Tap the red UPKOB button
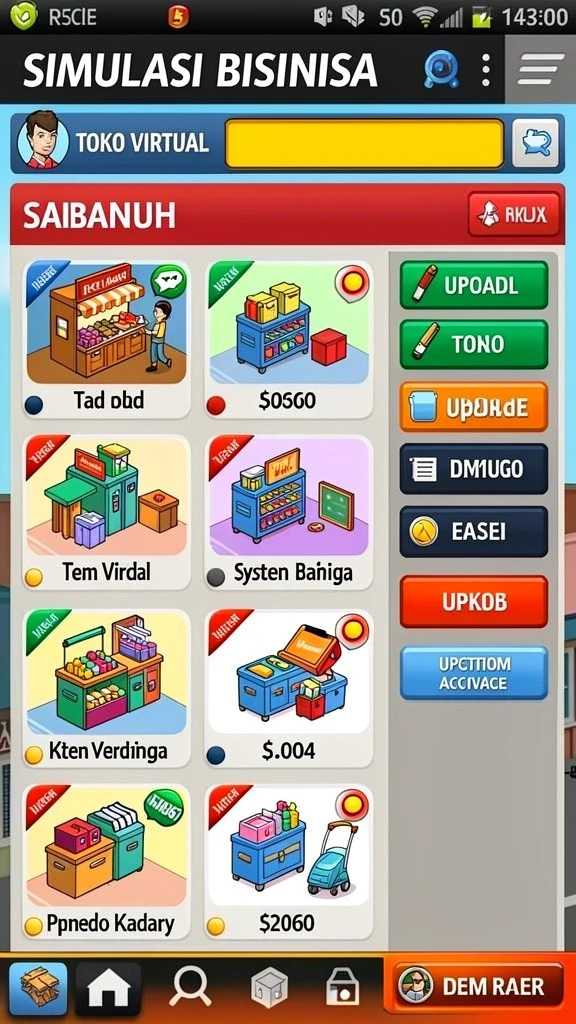Image resolution: width=576 pixels, height=1024 pixels. pyautogui.click(x=473, y=601)
